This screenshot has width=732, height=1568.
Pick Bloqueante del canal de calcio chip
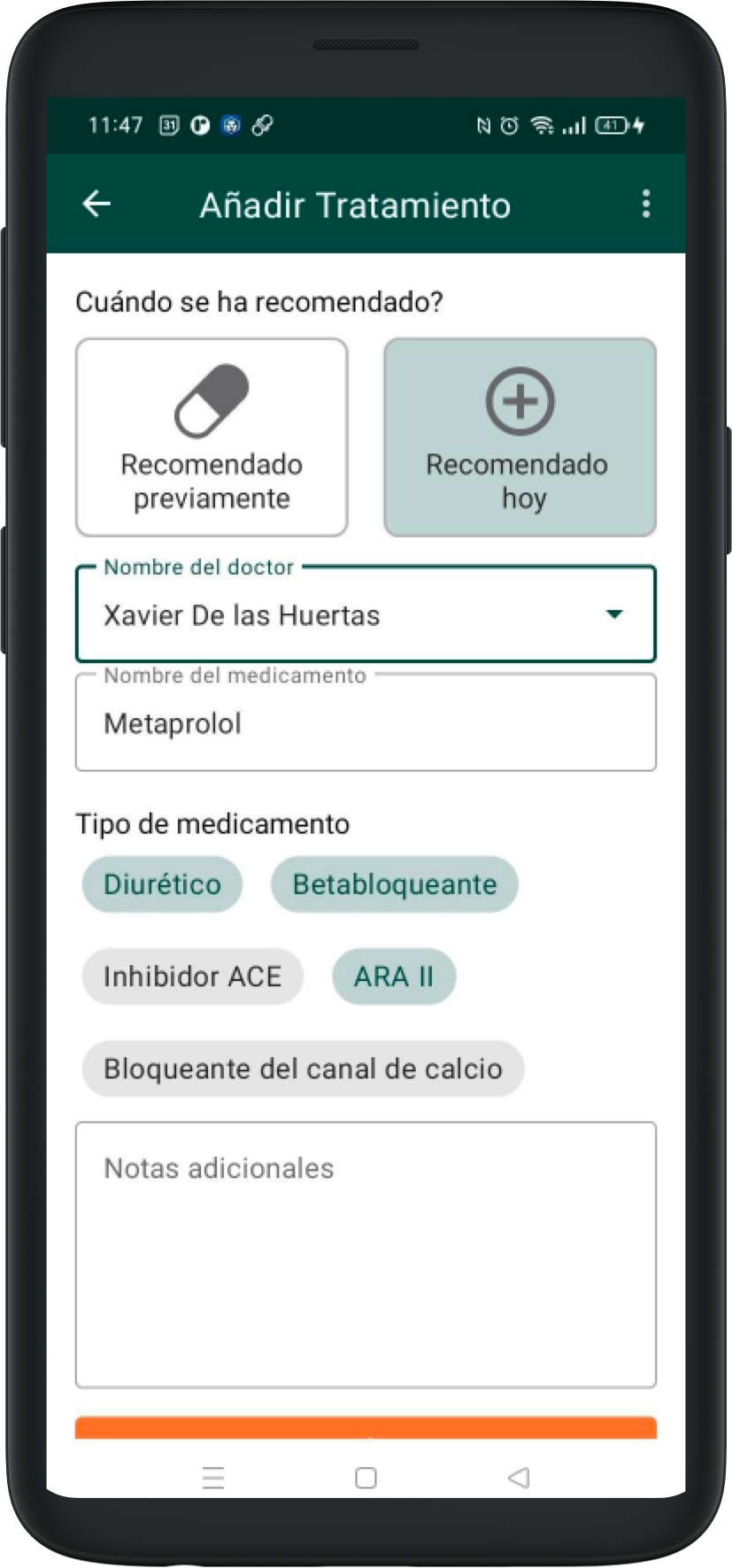303,1069
